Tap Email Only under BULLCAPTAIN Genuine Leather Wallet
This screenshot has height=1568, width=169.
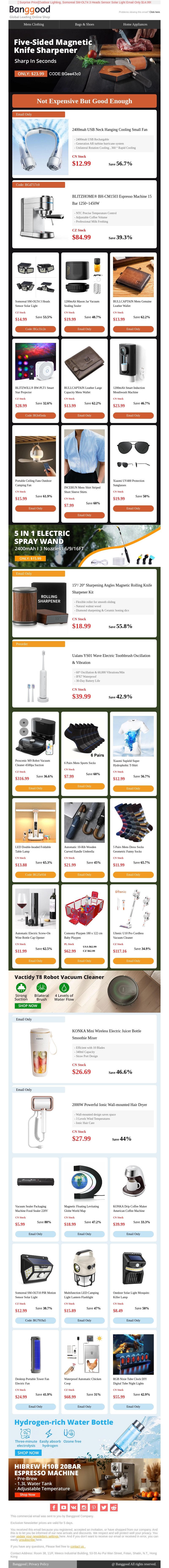pos(133,329)
